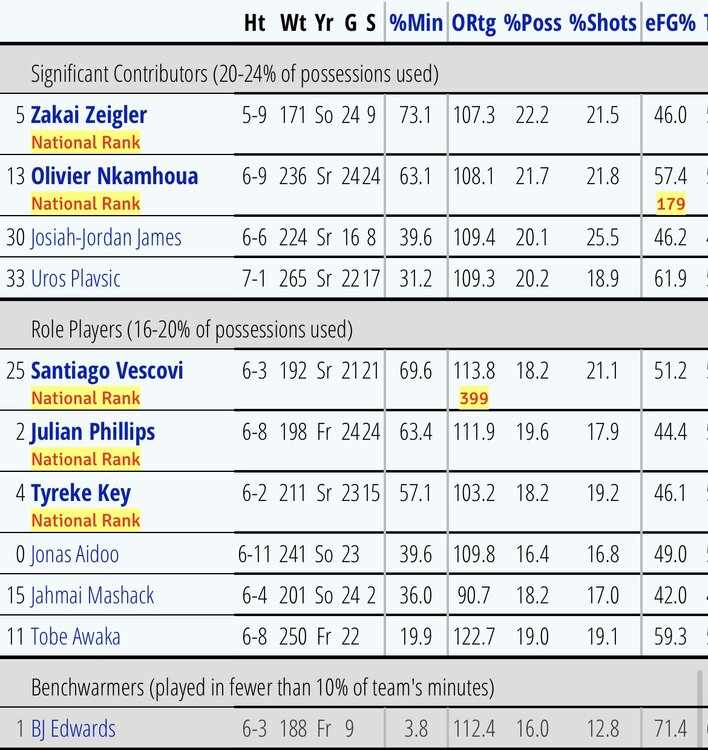View Uros Plavsic's player page
Image resolution: width=708 pixels, height=750 pixels.
(75, 278)
